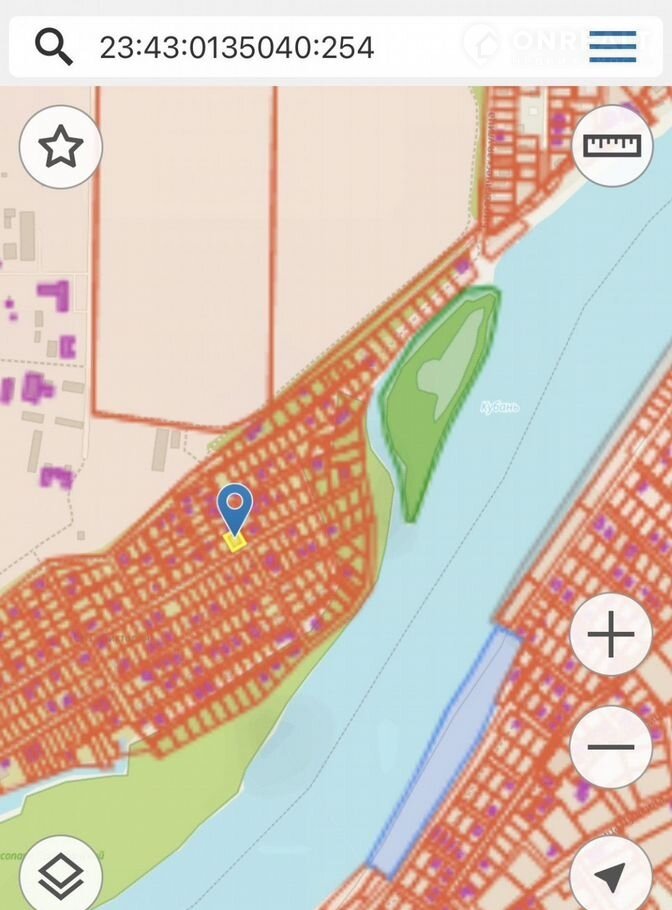This screenshot has height=910, width=672.
Task: Open the hamburger menu
Action: [x=612, y=46]
